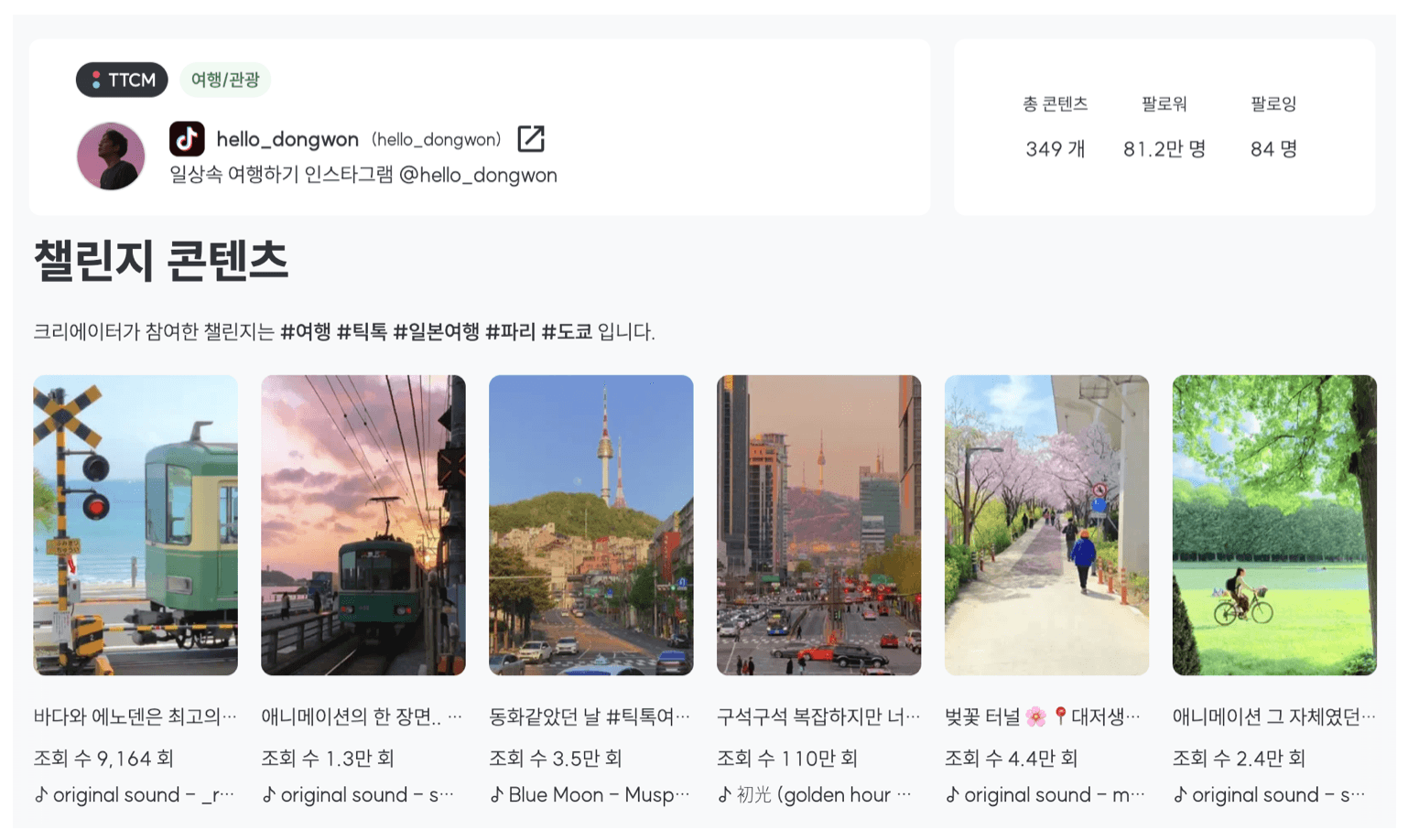Open the sunset train animation scene video
This screenshot has height=840, width=1408.
tap(363, 525)
